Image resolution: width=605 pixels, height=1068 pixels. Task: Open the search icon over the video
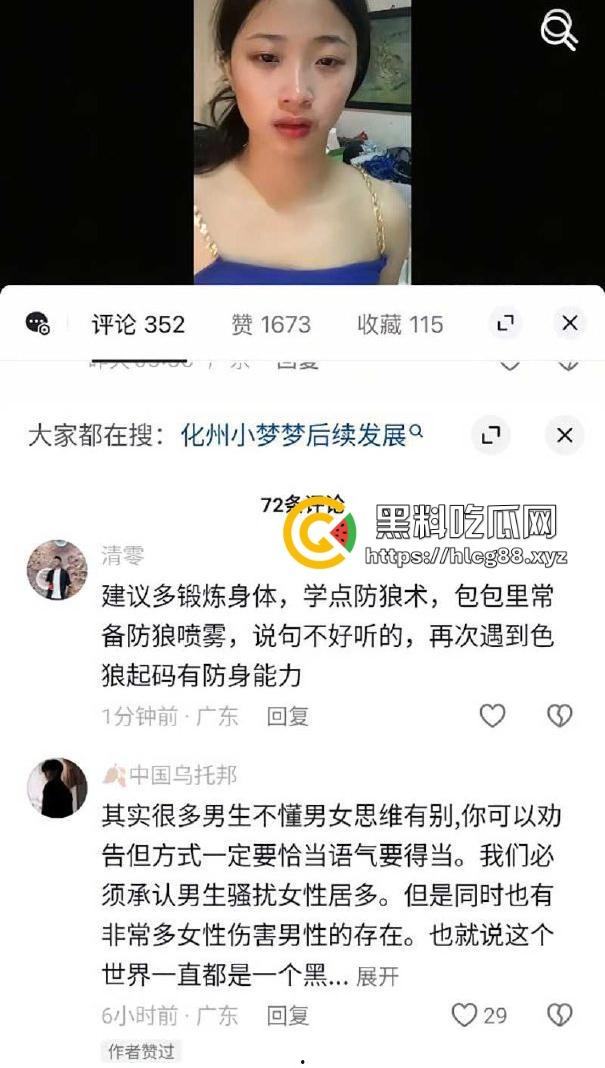coord(559,31)
